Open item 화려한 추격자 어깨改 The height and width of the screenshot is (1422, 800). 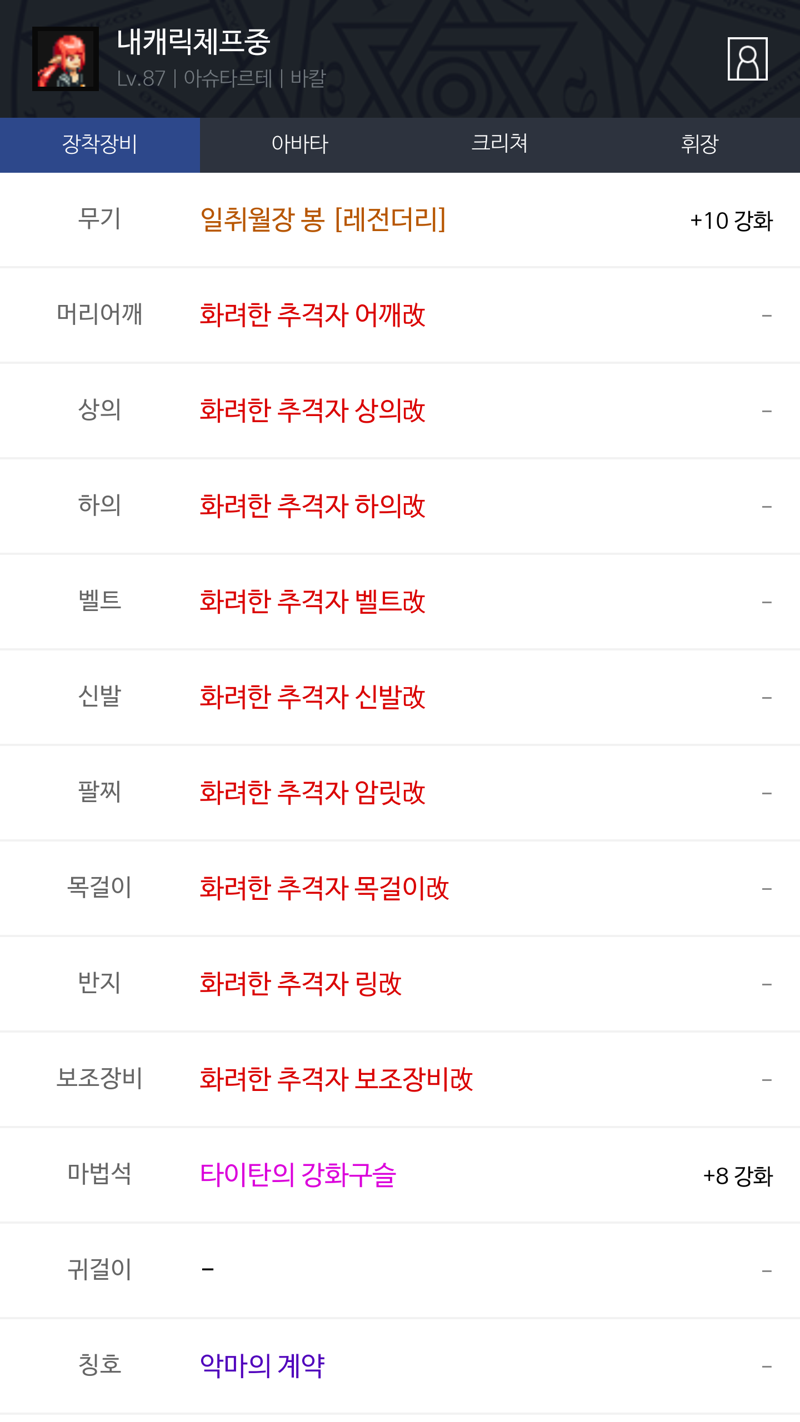(400, 315)
